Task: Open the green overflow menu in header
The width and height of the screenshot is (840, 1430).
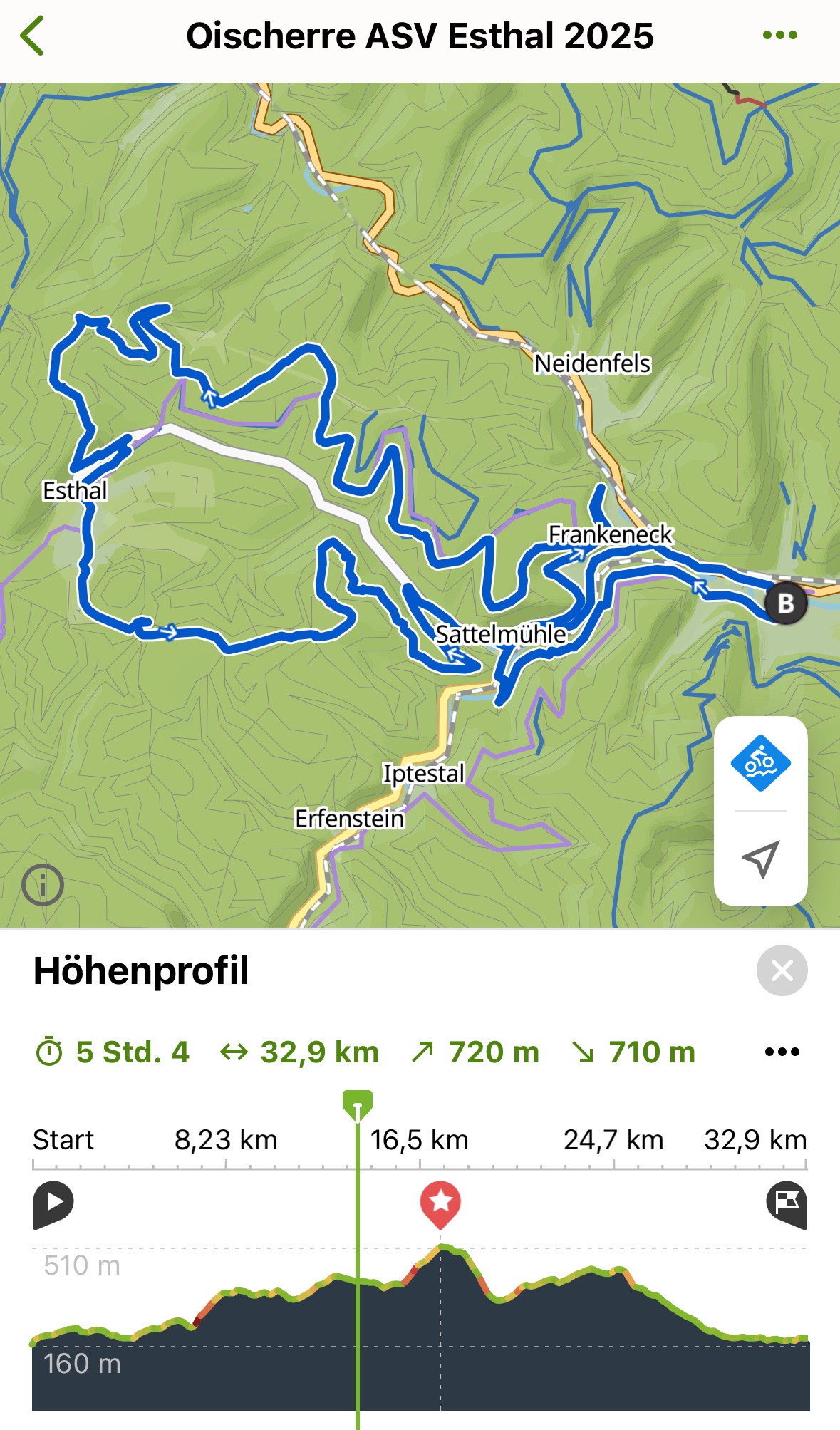Action: (779, 36)
